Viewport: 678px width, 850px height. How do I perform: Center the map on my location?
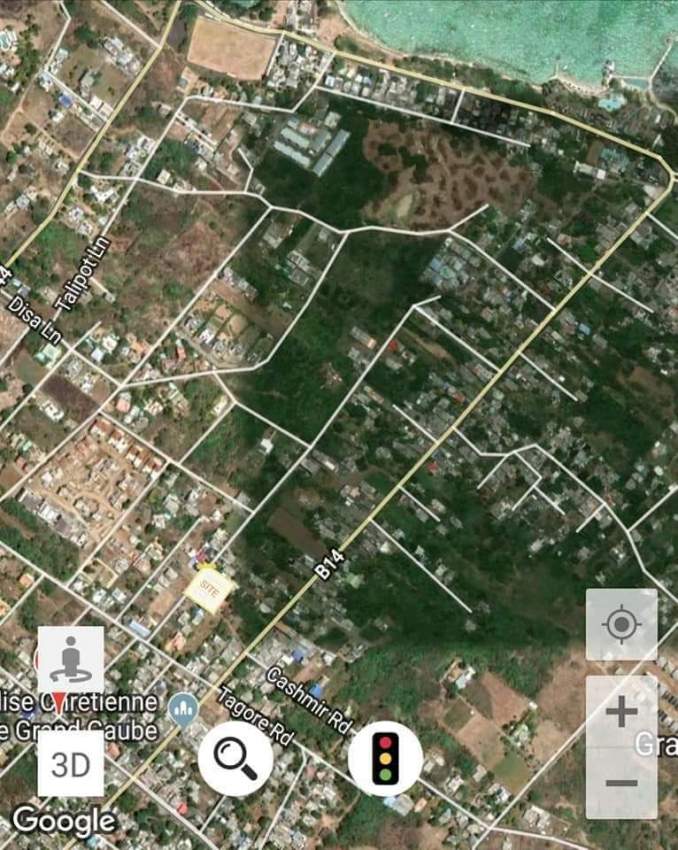coord(621,625)
